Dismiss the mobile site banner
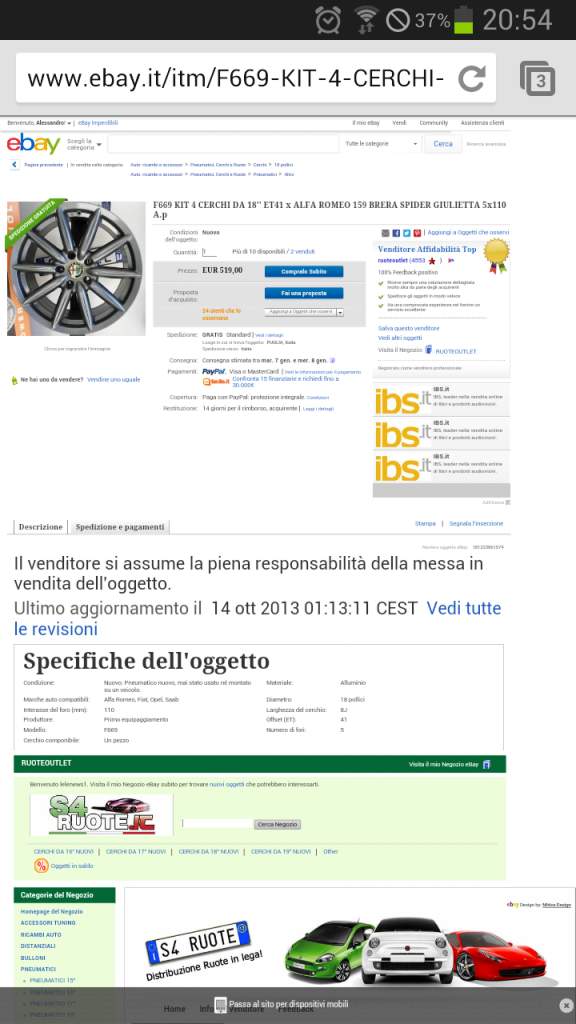 point(565,1005)
